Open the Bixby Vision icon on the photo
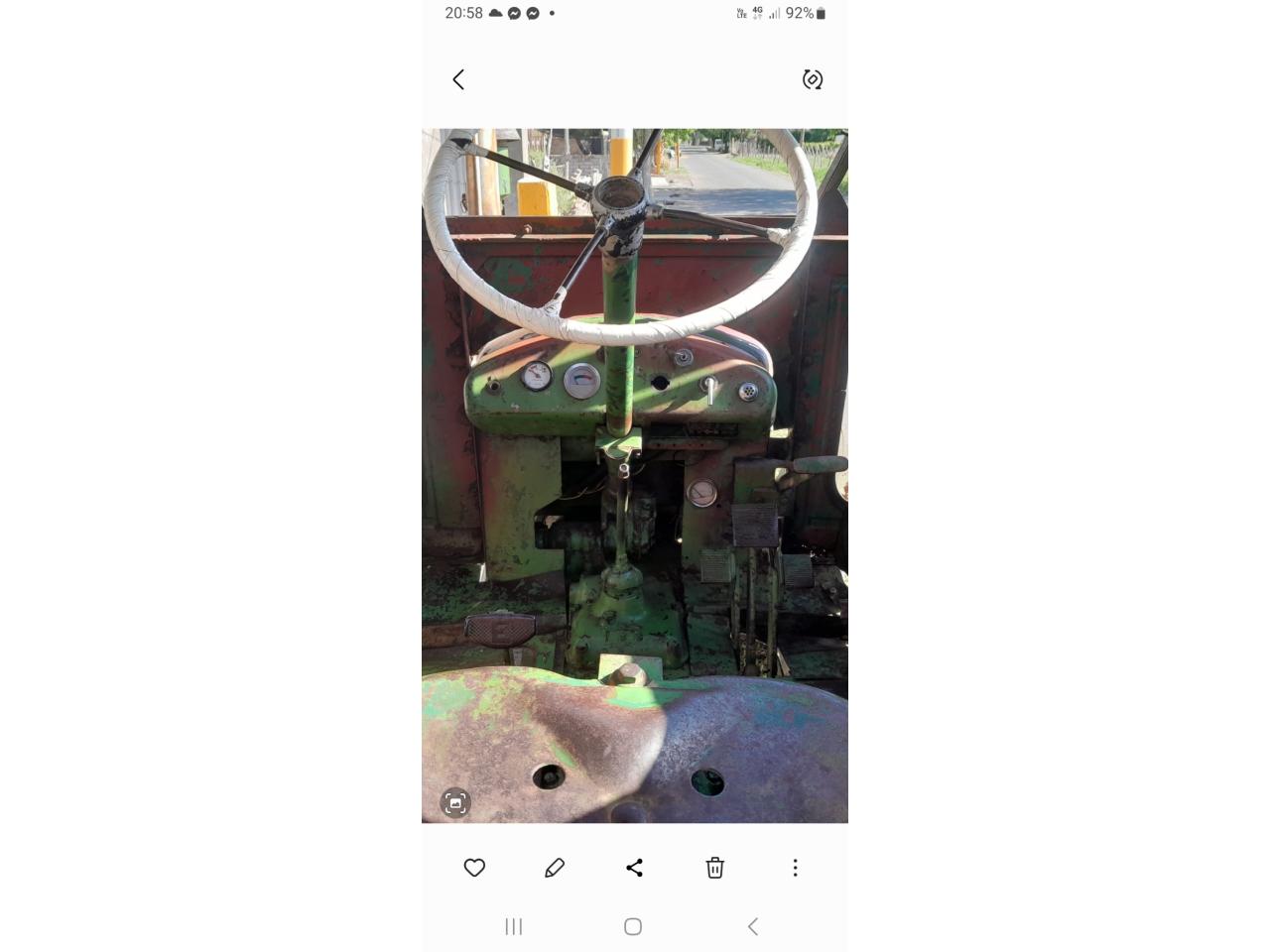The image size is (1270, 952). [x=455, y=802]
